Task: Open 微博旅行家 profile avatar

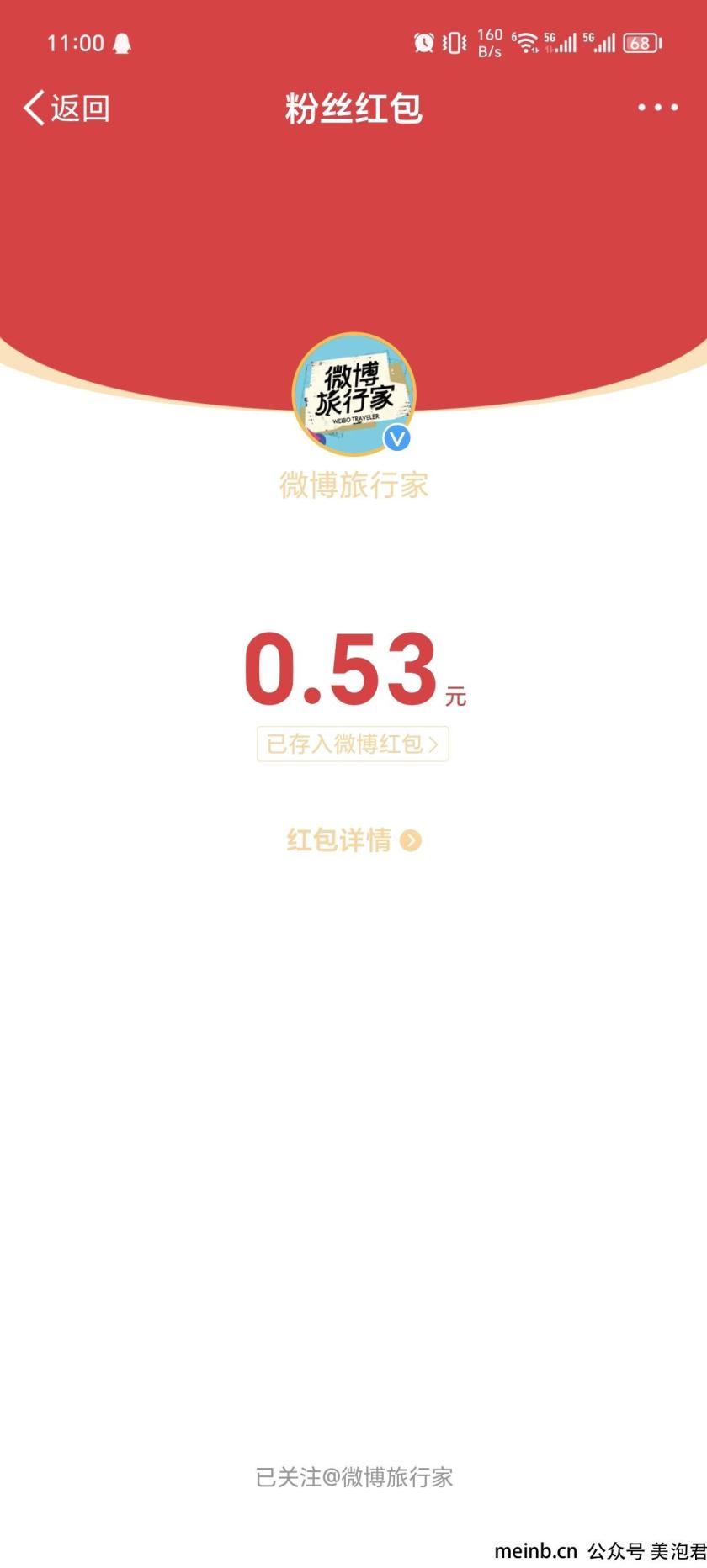Action: point(353,395)
